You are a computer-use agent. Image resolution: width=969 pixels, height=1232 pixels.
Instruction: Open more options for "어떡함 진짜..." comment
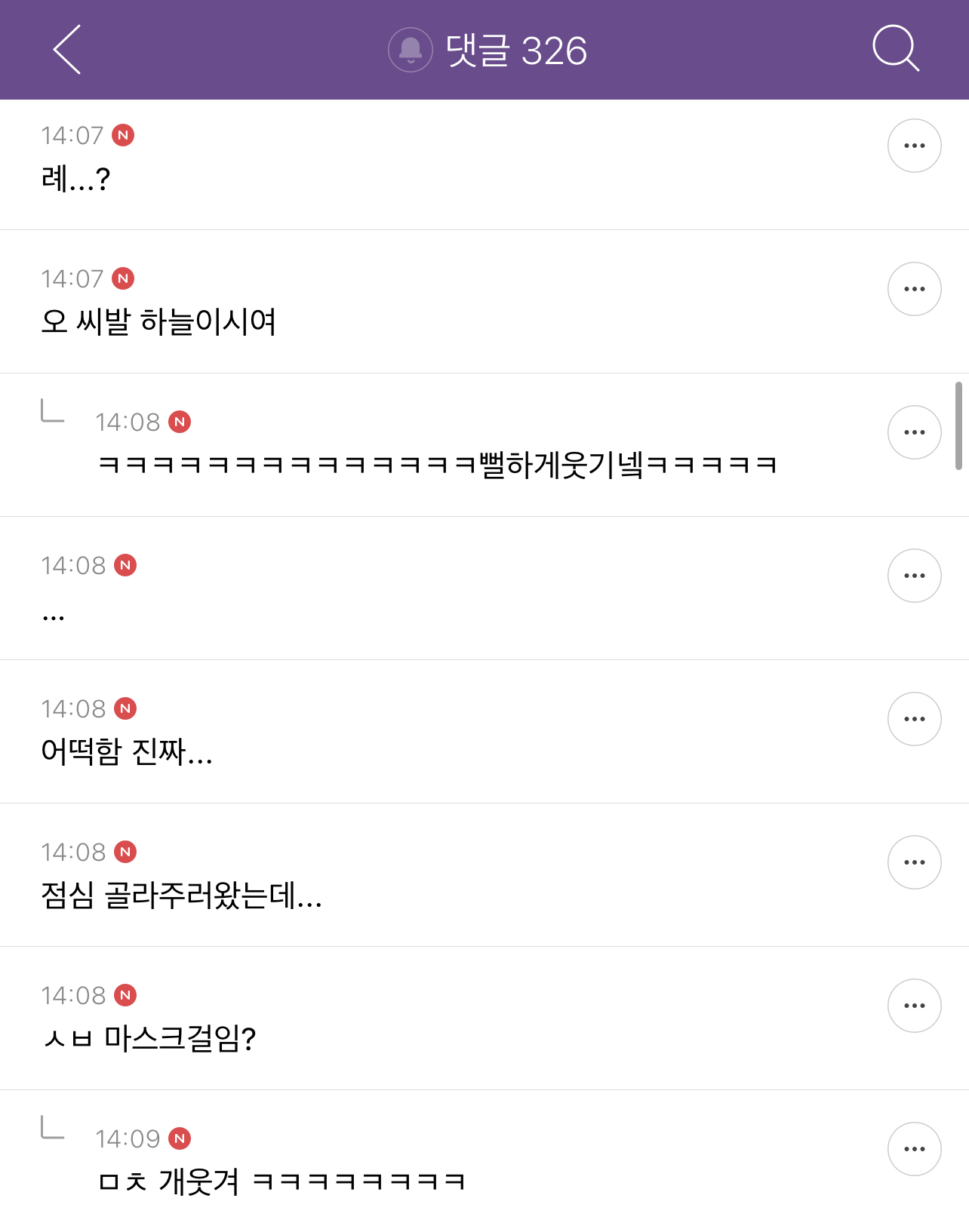(914, 719)
